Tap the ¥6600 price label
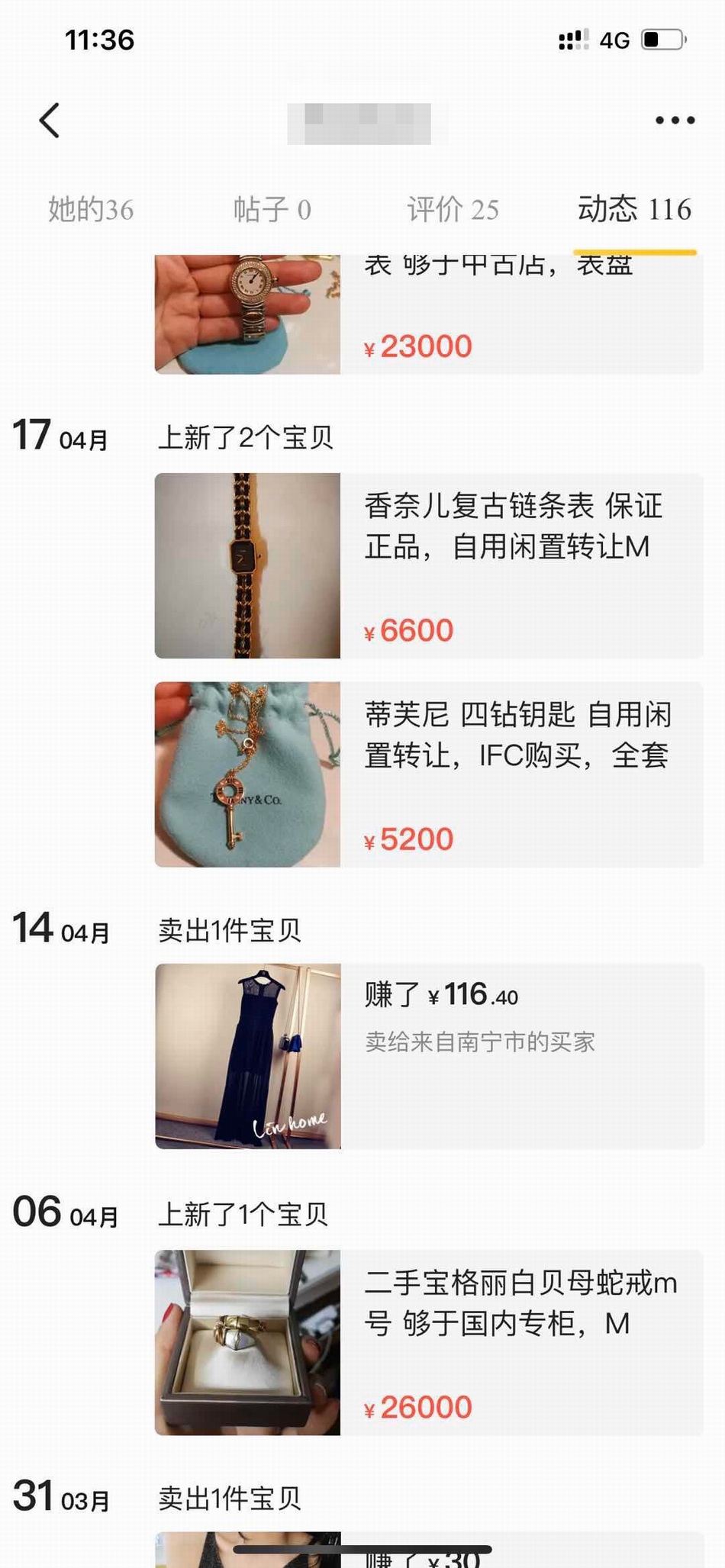Screen dimensions: 725x1568 [x=407, y=630]
